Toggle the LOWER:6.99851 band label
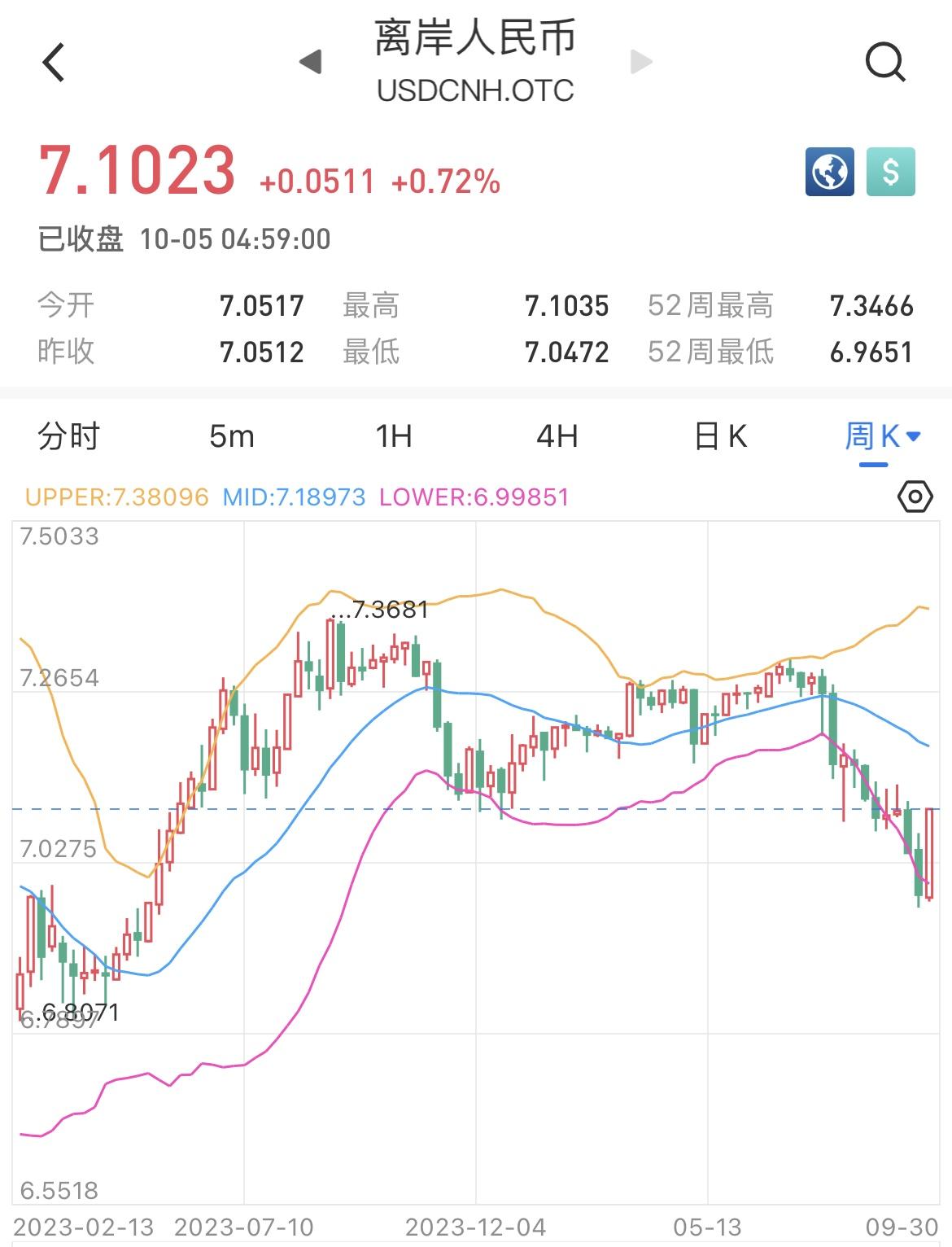Image resolution: width=952 pixels, height=1247 pixels. point(475,497)
